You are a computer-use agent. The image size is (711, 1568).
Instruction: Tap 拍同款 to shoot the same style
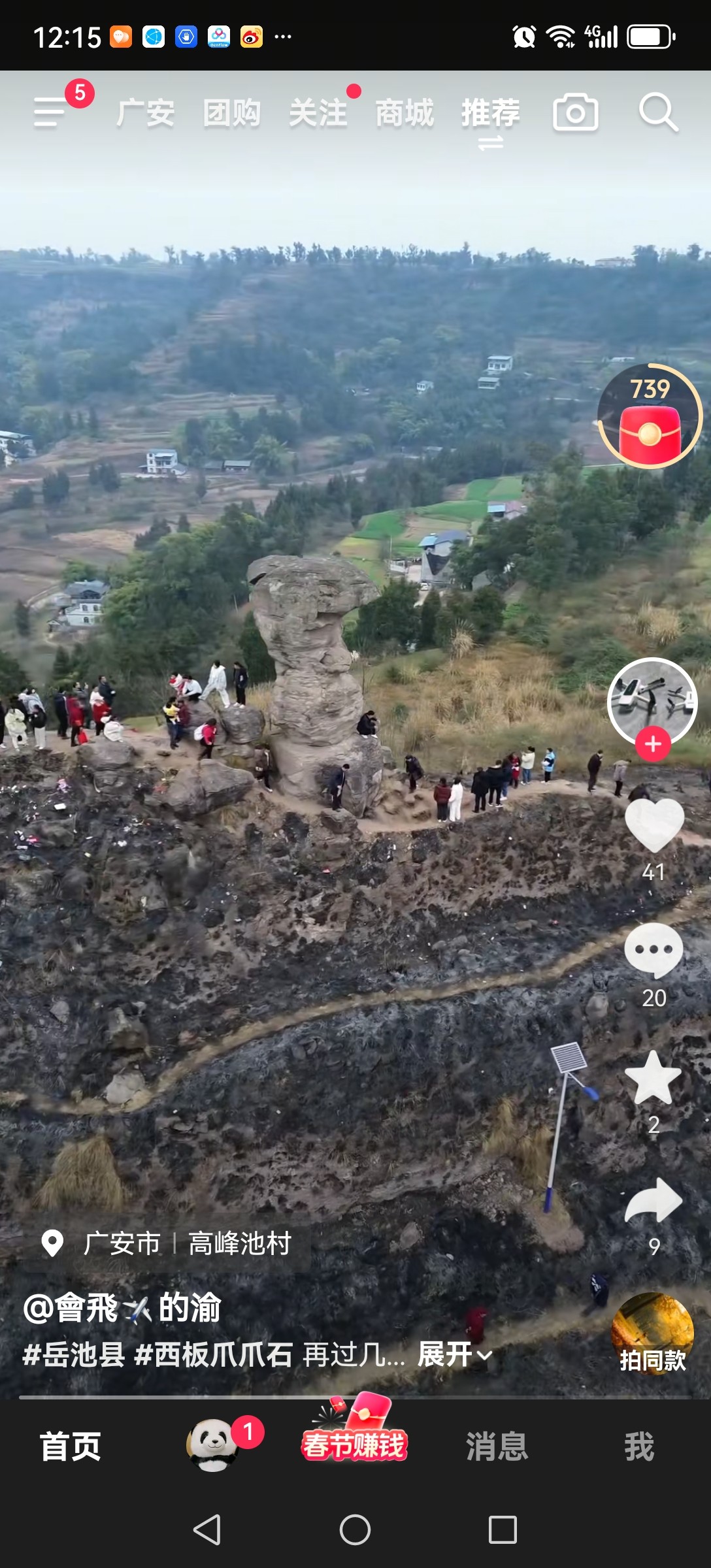[x=652, y=1334]
